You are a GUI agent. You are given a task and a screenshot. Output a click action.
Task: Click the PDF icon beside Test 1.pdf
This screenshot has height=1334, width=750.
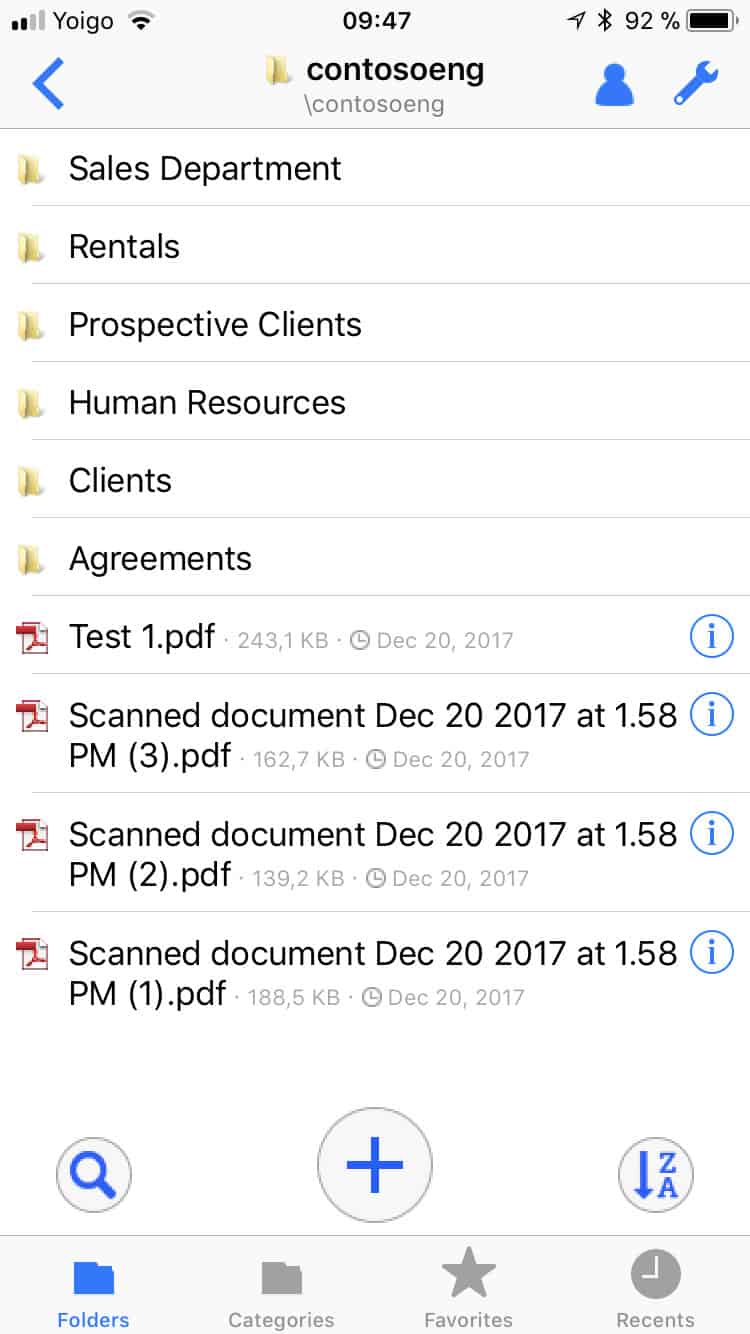33,636
